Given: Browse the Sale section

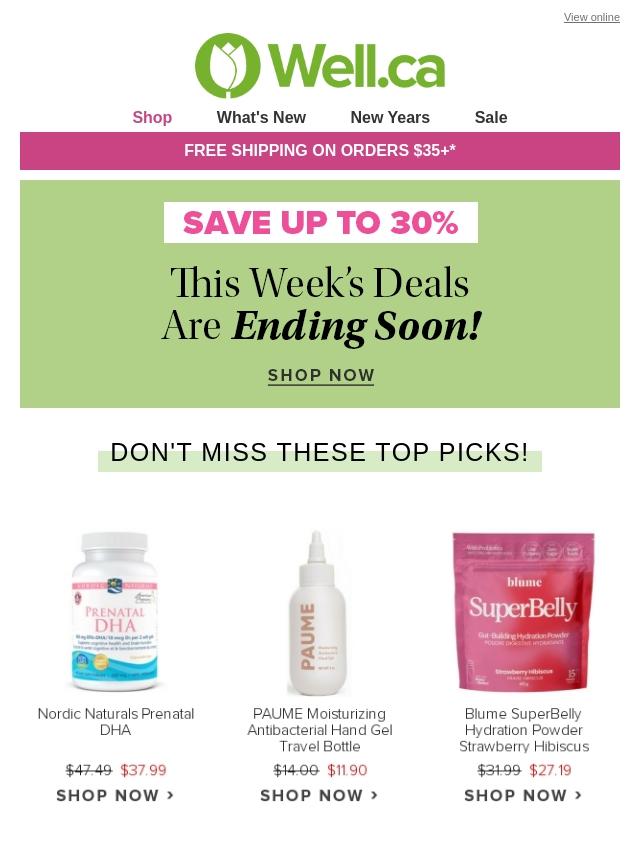Looking at the screenshot, I should pos(491,117).
